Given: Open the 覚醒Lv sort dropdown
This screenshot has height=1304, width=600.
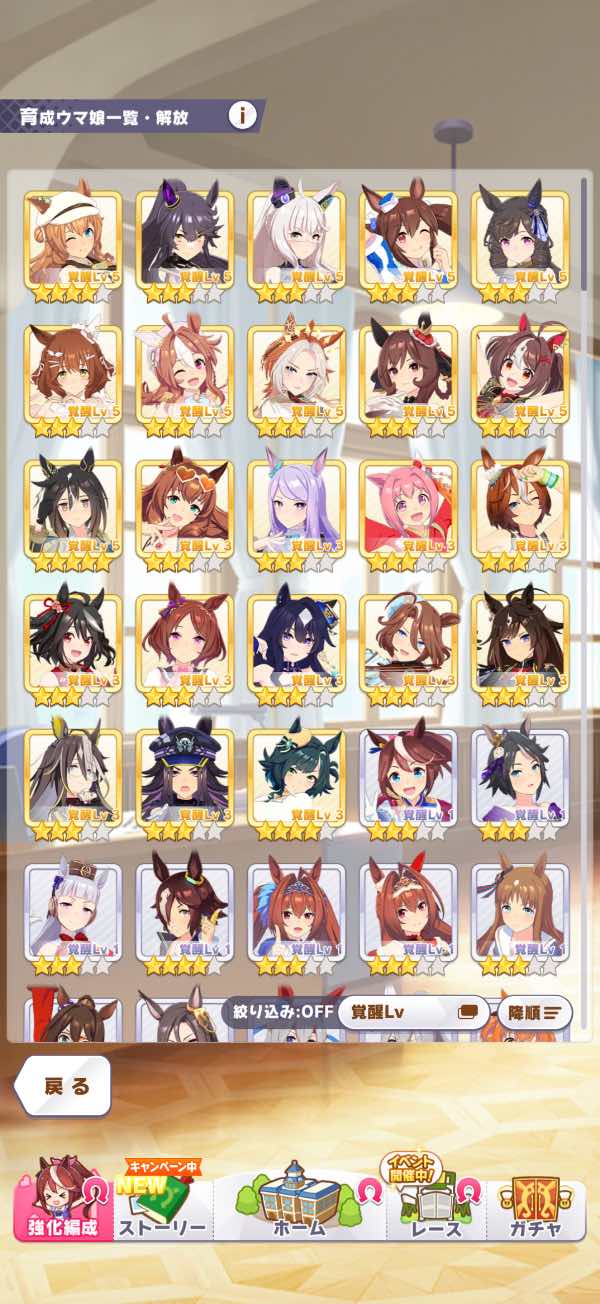Looking at the screenshot, I should click(x=414, y=1012).
